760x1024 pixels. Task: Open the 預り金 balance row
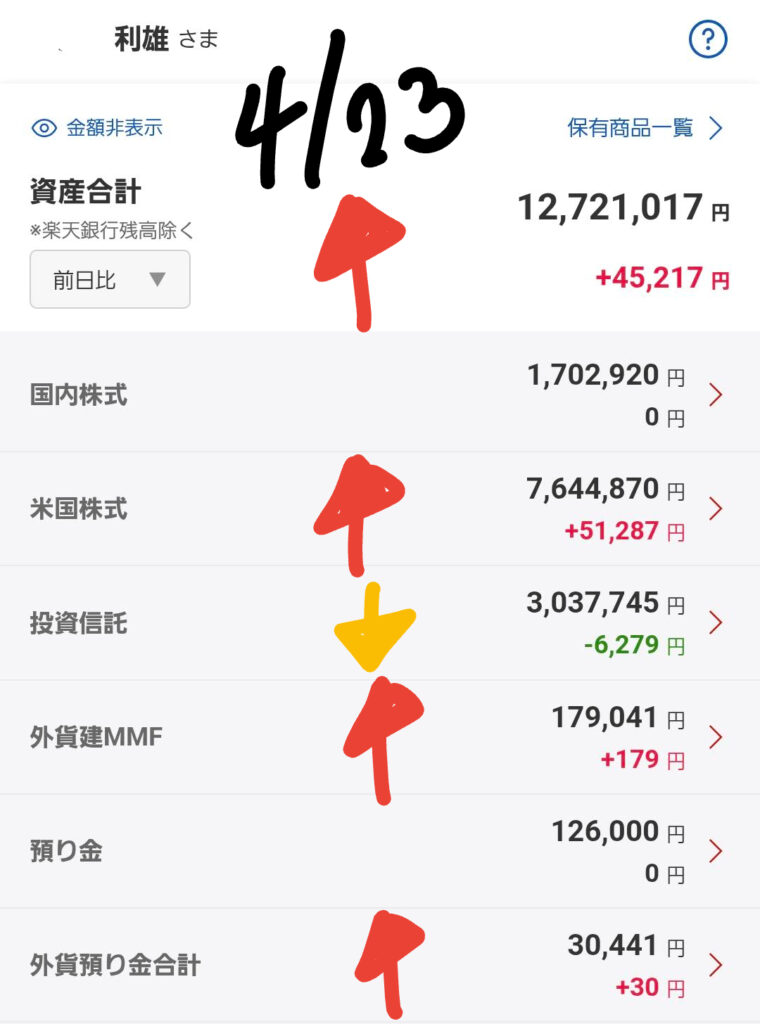pos(380,851)
